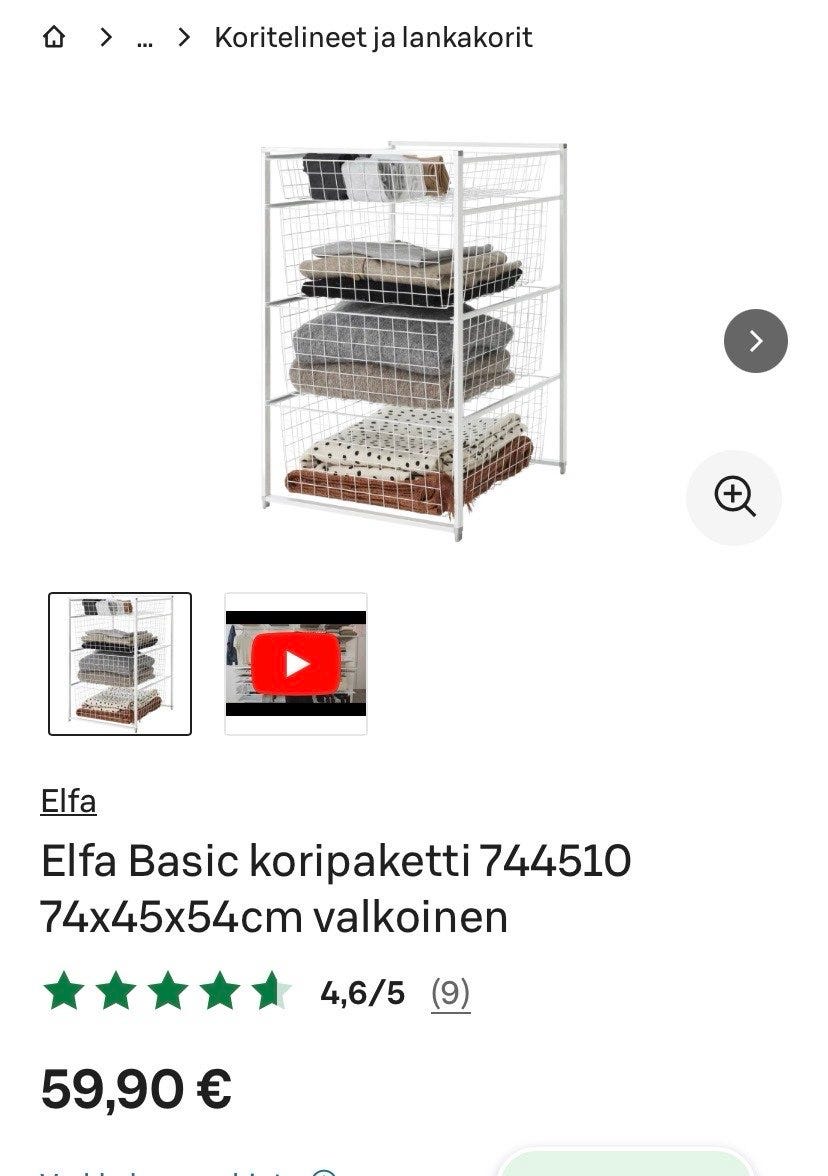The height and width of the screenshot is (1176, 828).
Task: Select the video preview thumbnail
Action: click(x=295, y=662)
